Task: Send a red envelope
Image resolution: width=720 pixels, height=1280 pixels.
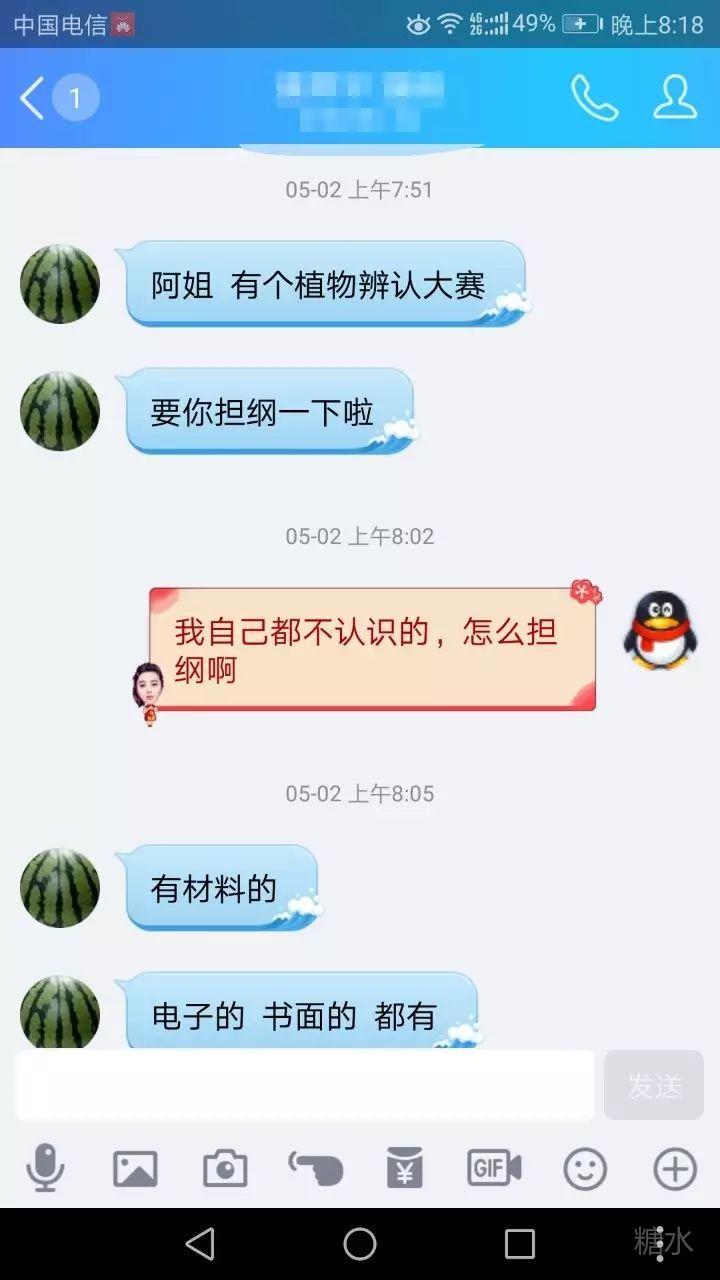Action: pos(405,1168)
